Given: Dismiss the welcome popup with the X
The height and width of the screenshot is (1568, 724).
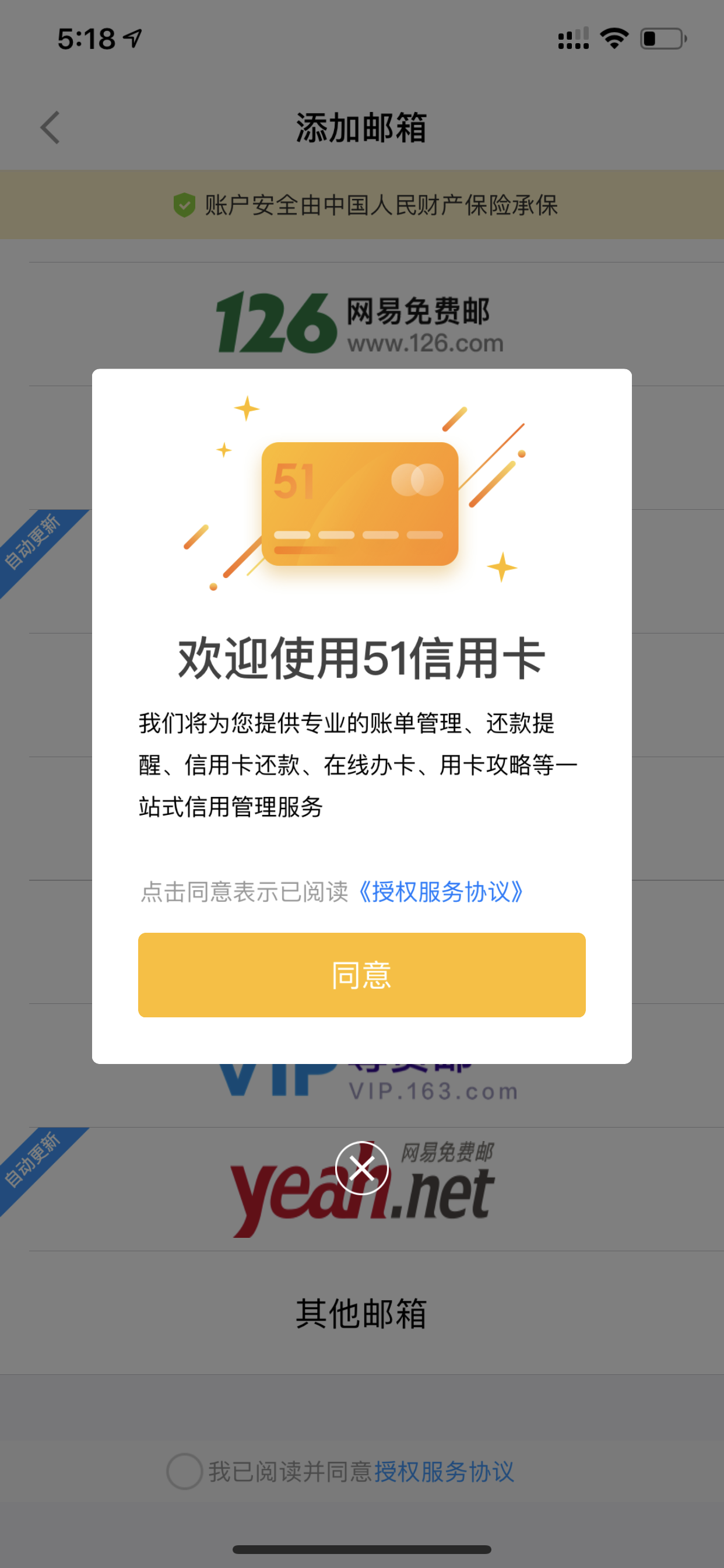Looking at the screenshot, I should (x=362, y=1167).
